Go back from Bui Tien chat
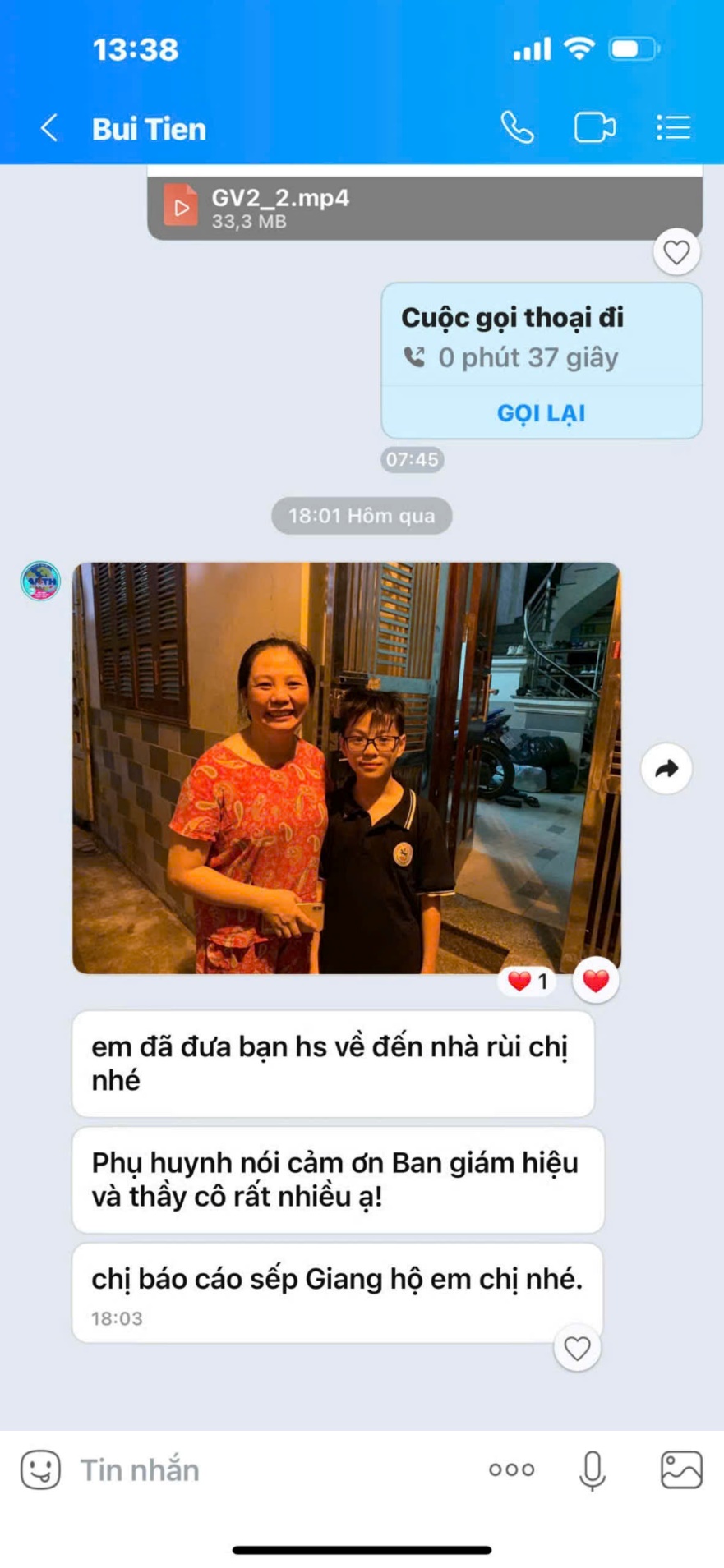724x1568 pixels. 49,128
